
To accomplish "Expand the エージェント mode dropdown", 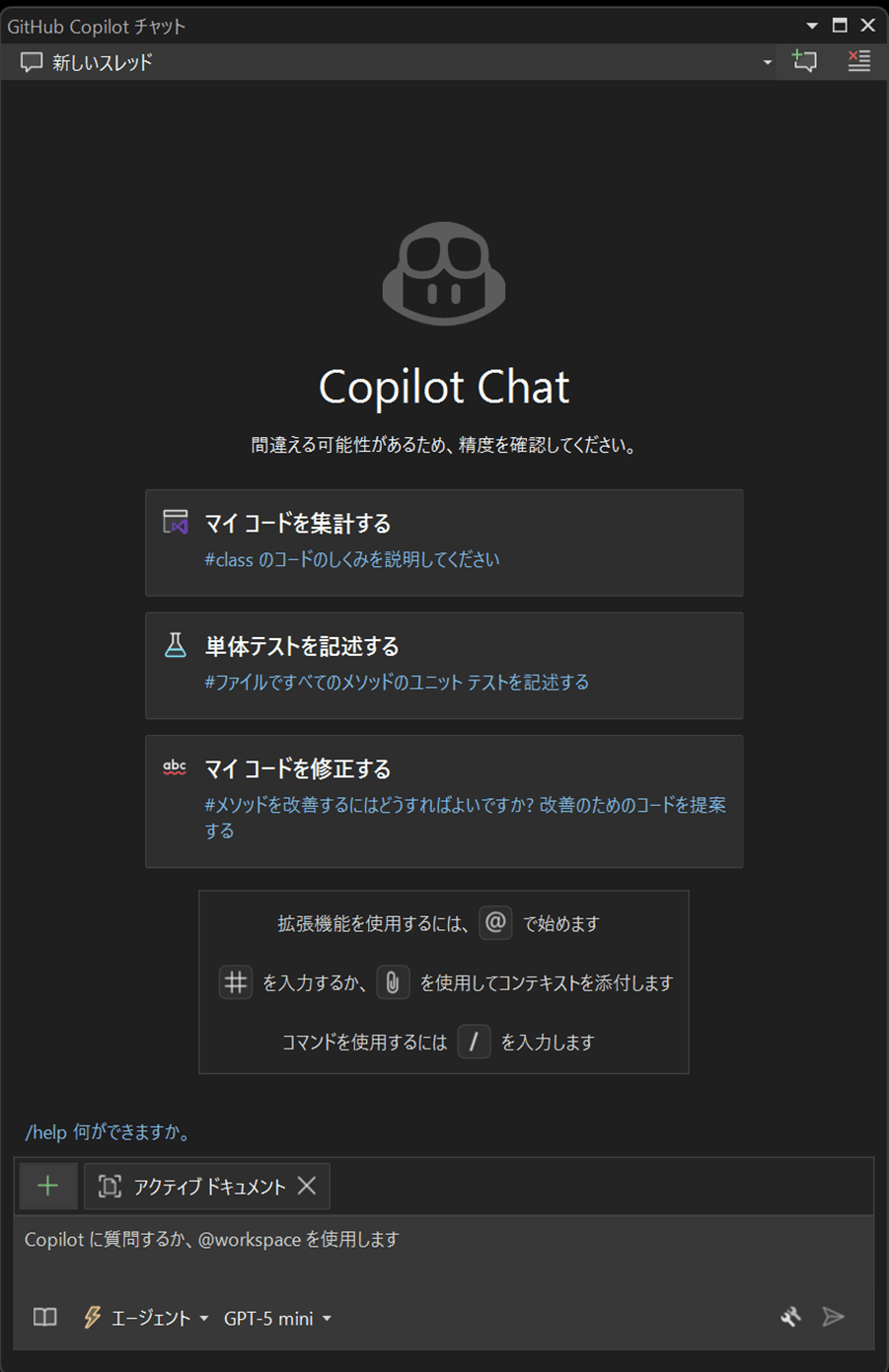I will 146,1318.
